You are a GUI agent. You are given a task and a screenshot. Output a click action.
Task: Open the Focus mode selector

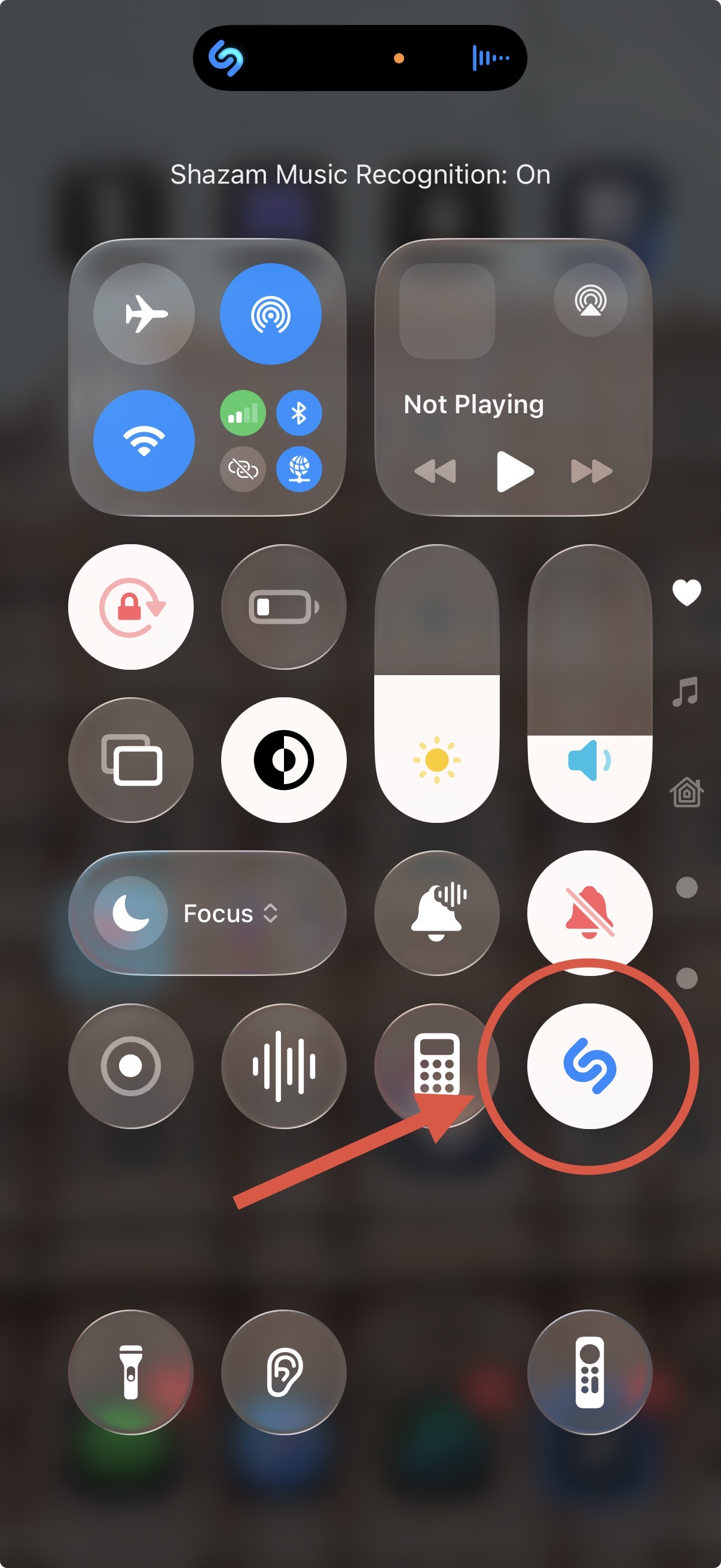pos(207,913)
